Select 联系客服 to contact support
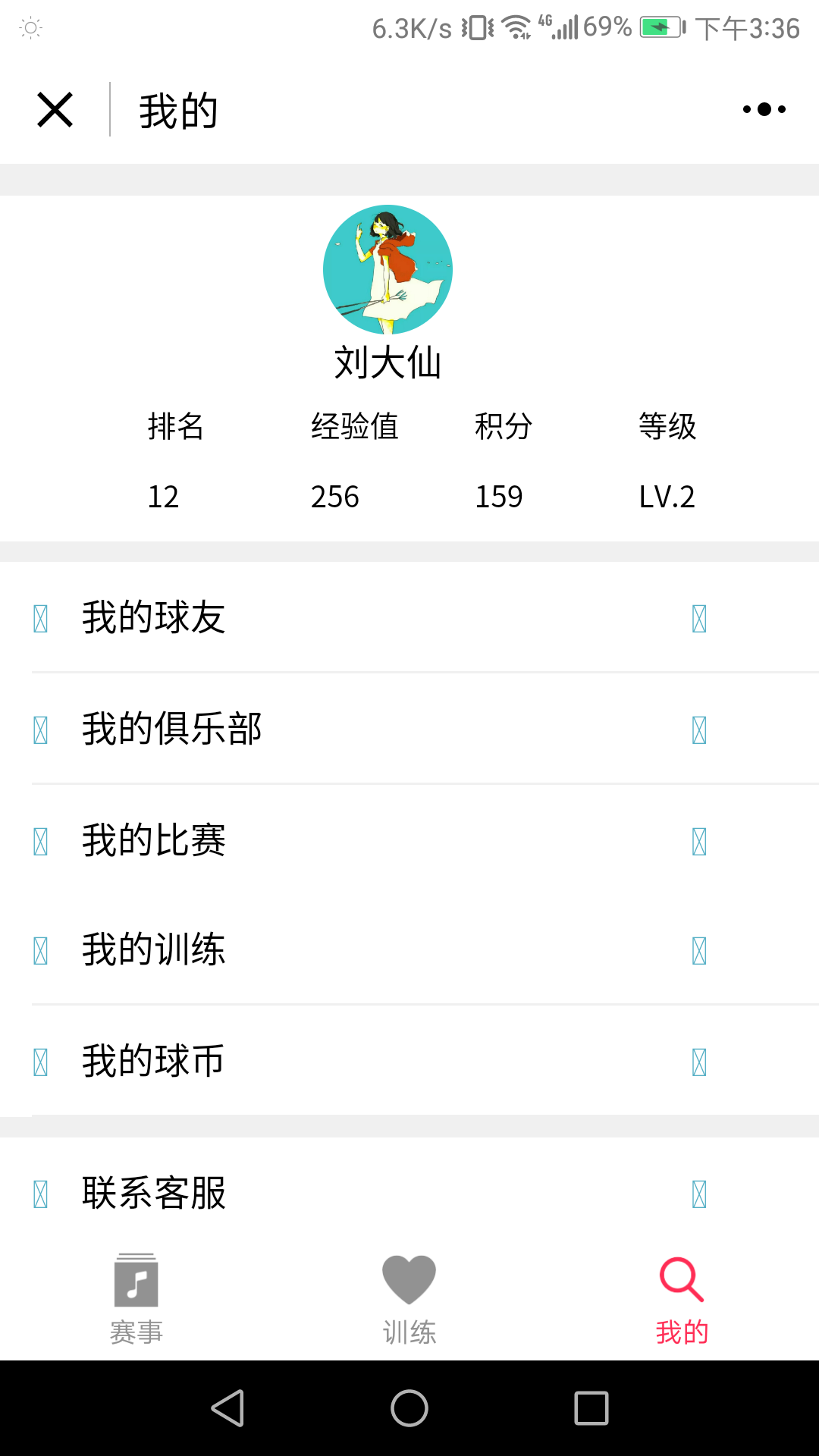This screenshot has width=819, height=1456. pos(409,1193)
